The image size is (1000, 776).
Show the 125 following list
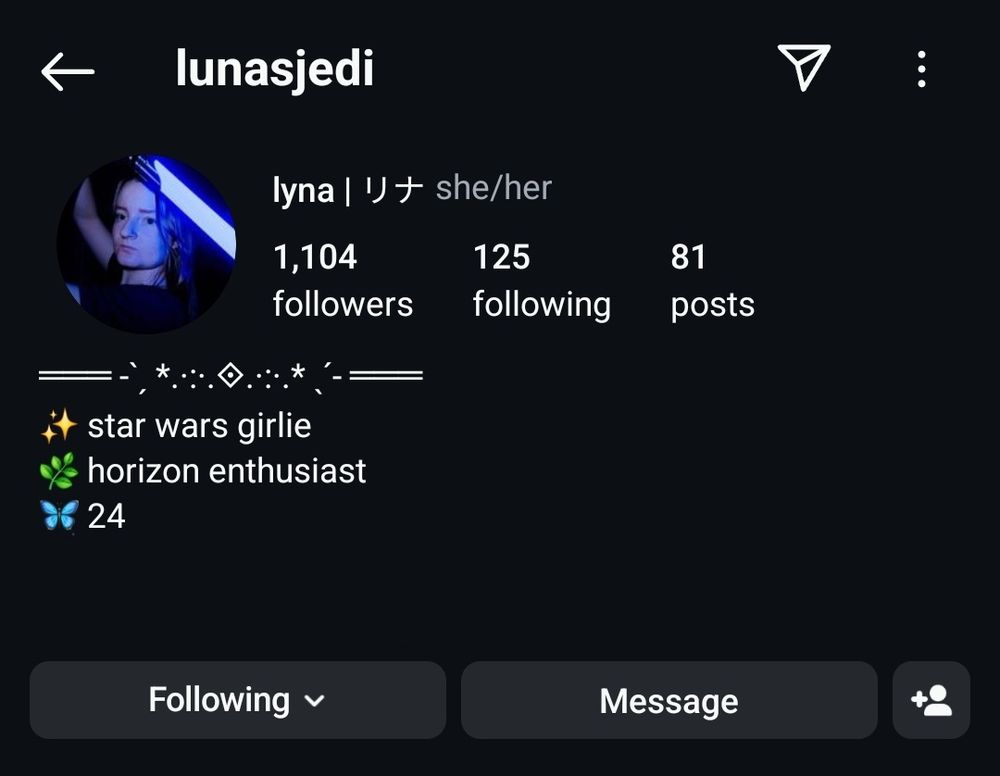pyautogui.click(x=541, y=280)
